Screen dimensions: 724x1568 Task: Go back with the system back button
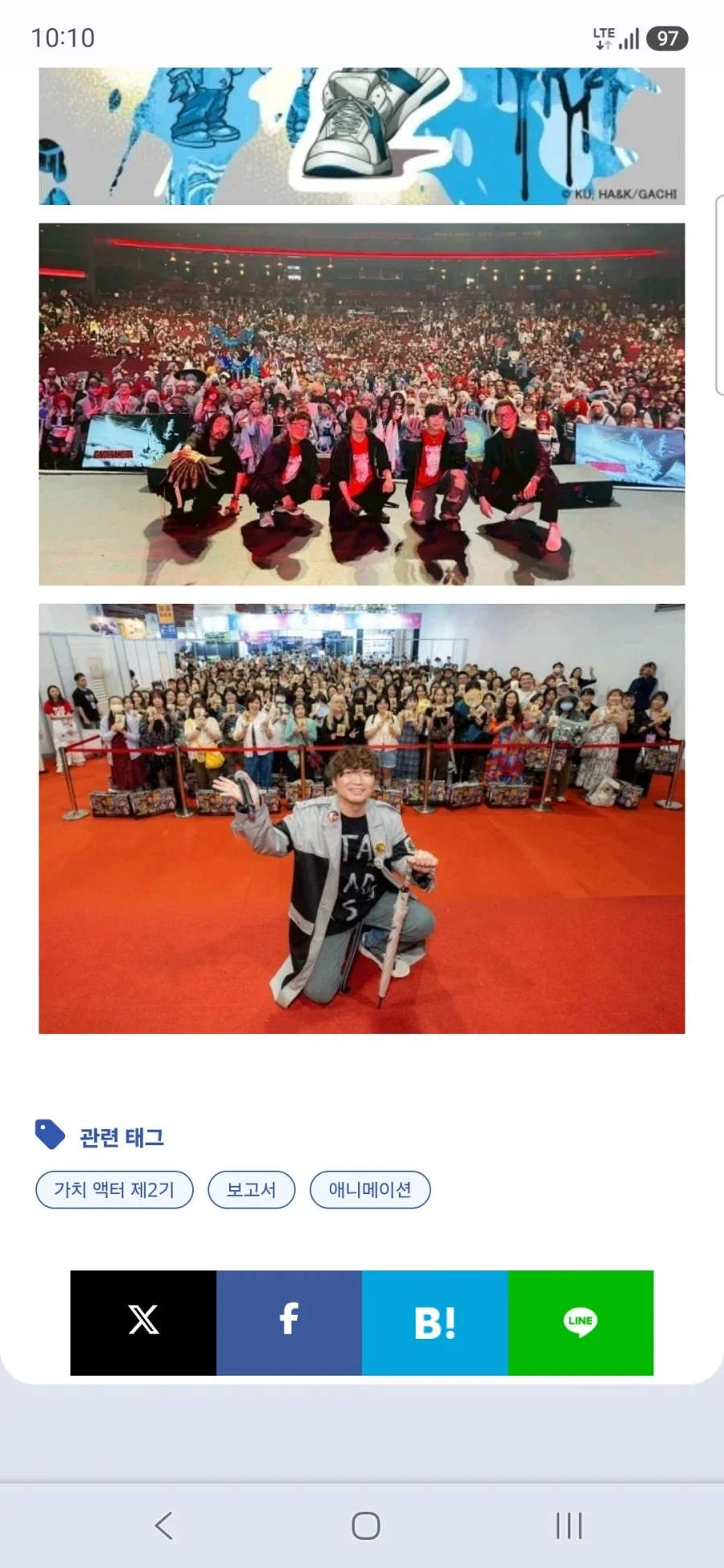pos(163,1525)
